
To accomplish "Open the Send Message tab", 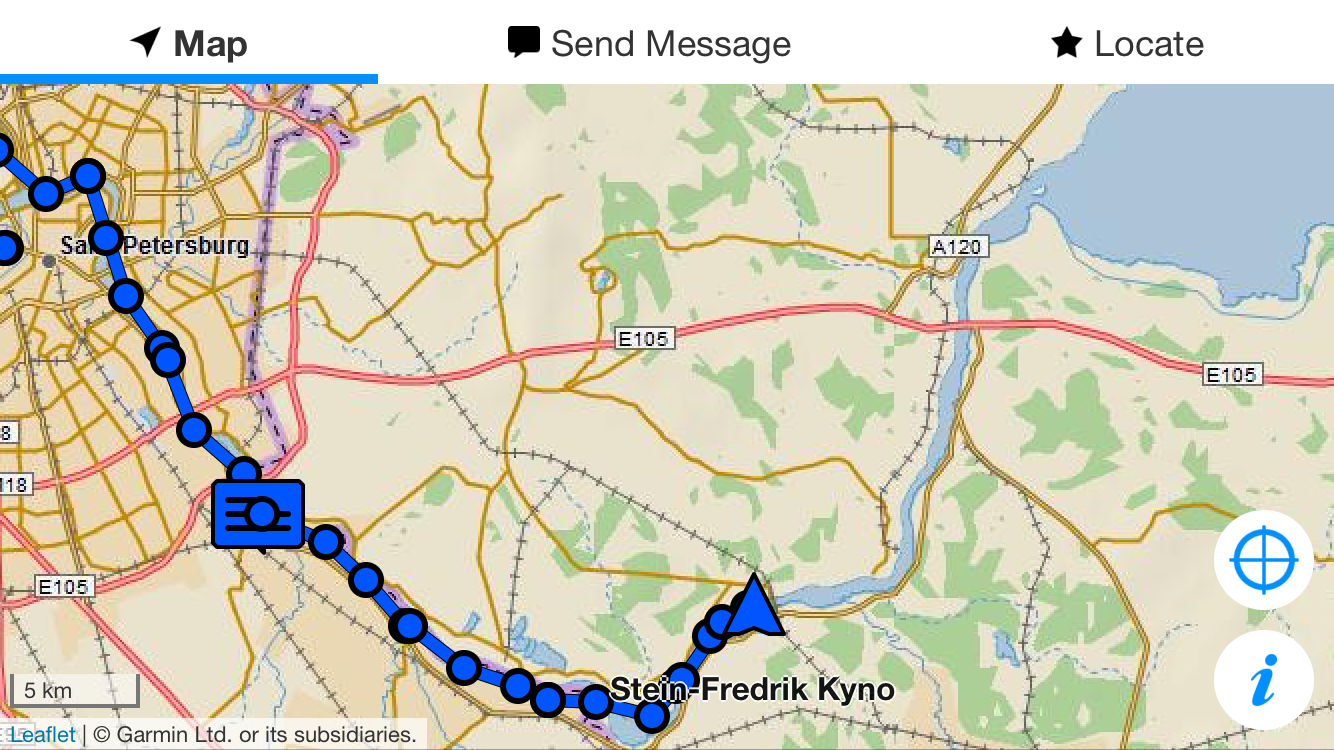I will (x=650, y=43).
